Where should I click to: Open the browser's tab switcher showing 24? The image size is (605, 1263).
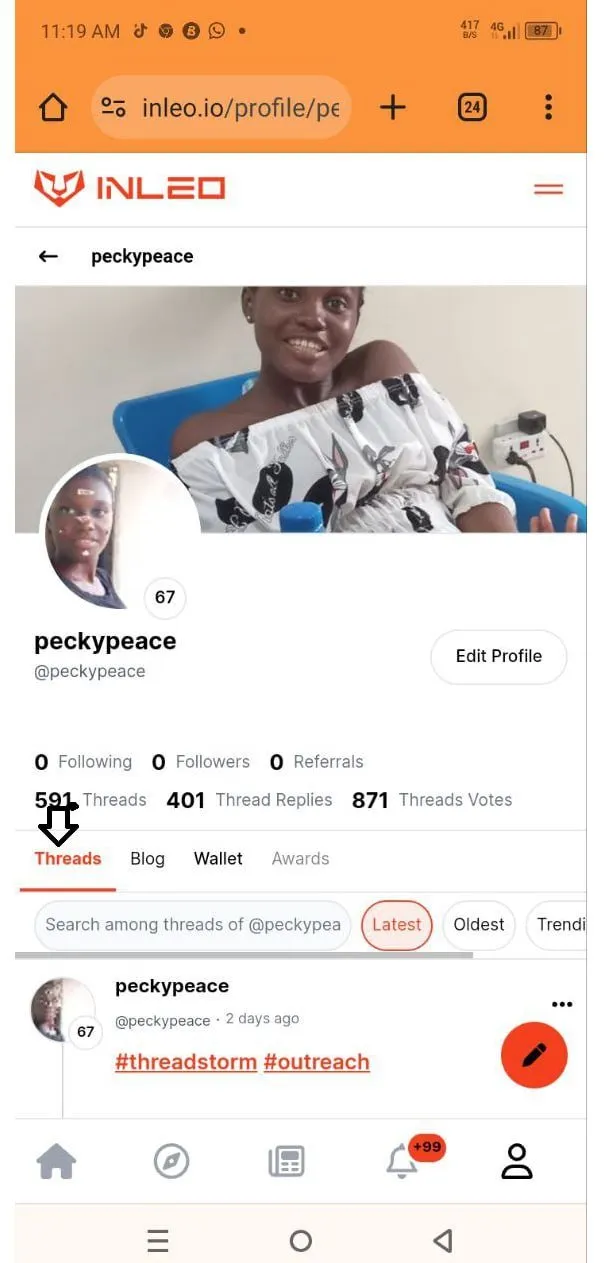(472, 107)
